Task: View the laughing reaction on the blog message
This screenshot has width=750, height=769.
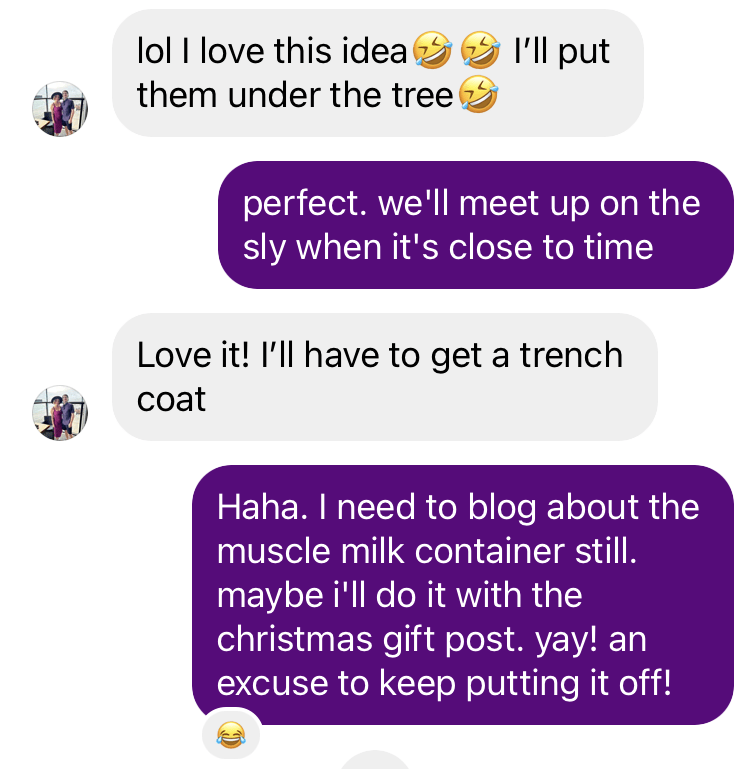Action: pos(231,736)
